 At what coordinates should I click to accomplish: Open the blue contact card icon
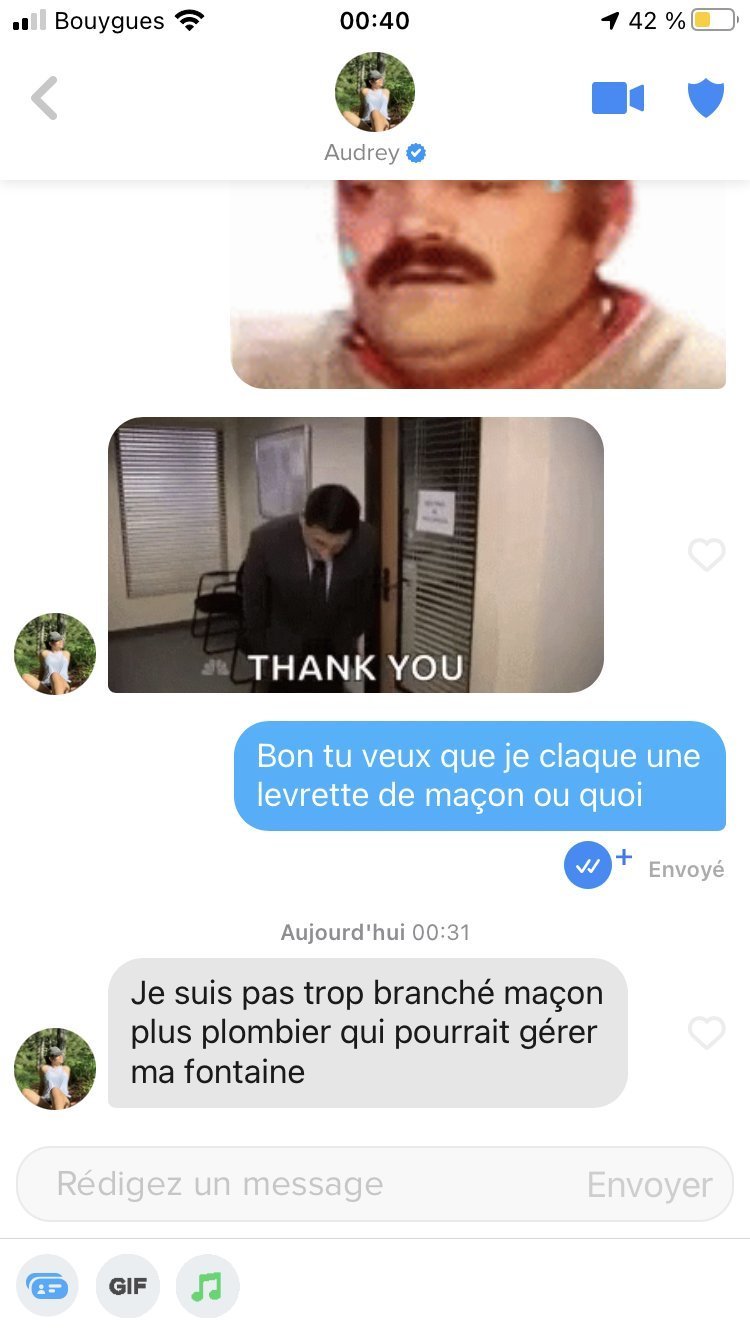[x=47, y=1286]
